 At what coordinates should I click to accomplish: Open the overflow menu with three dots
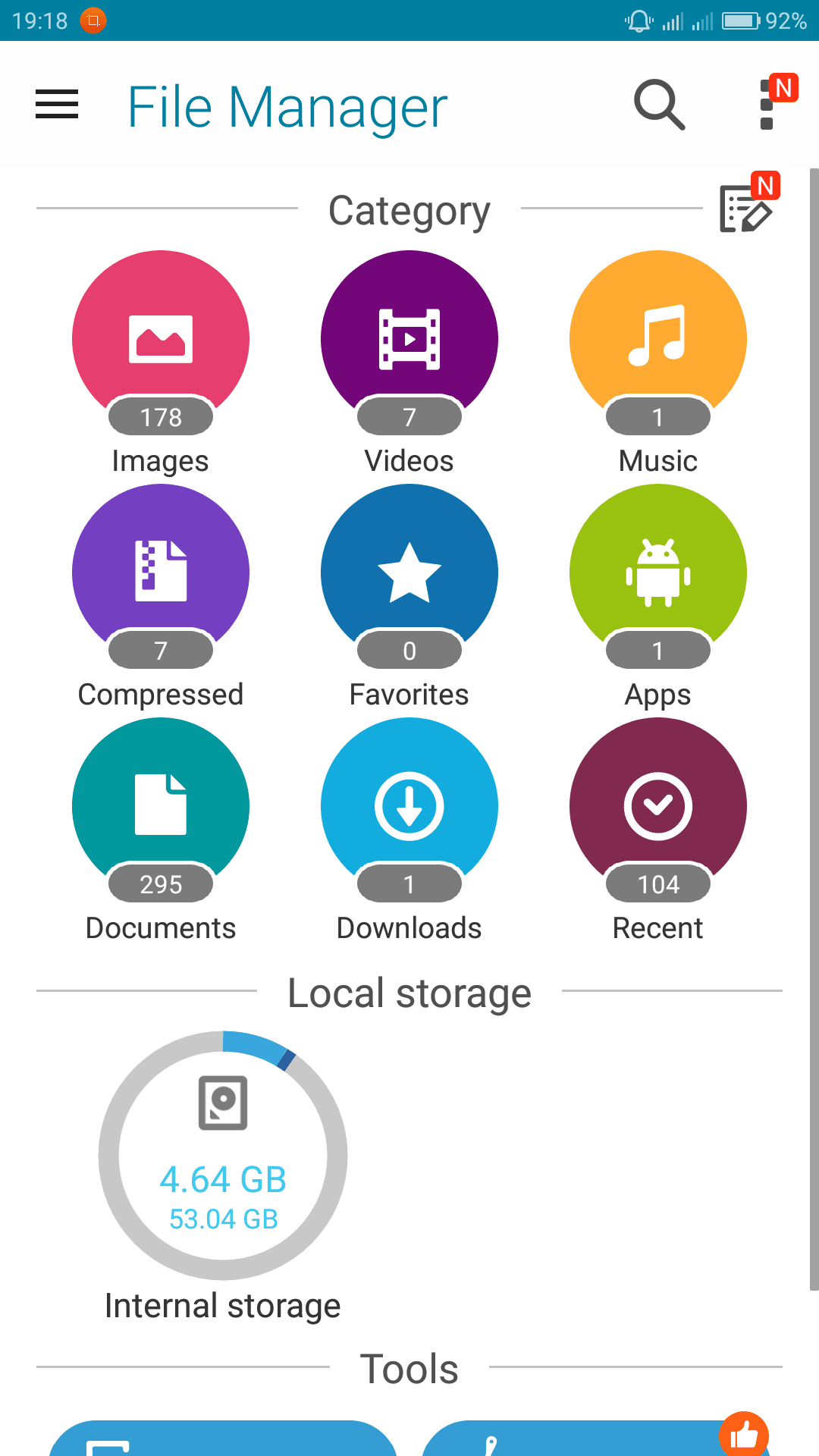coord(767,105)
